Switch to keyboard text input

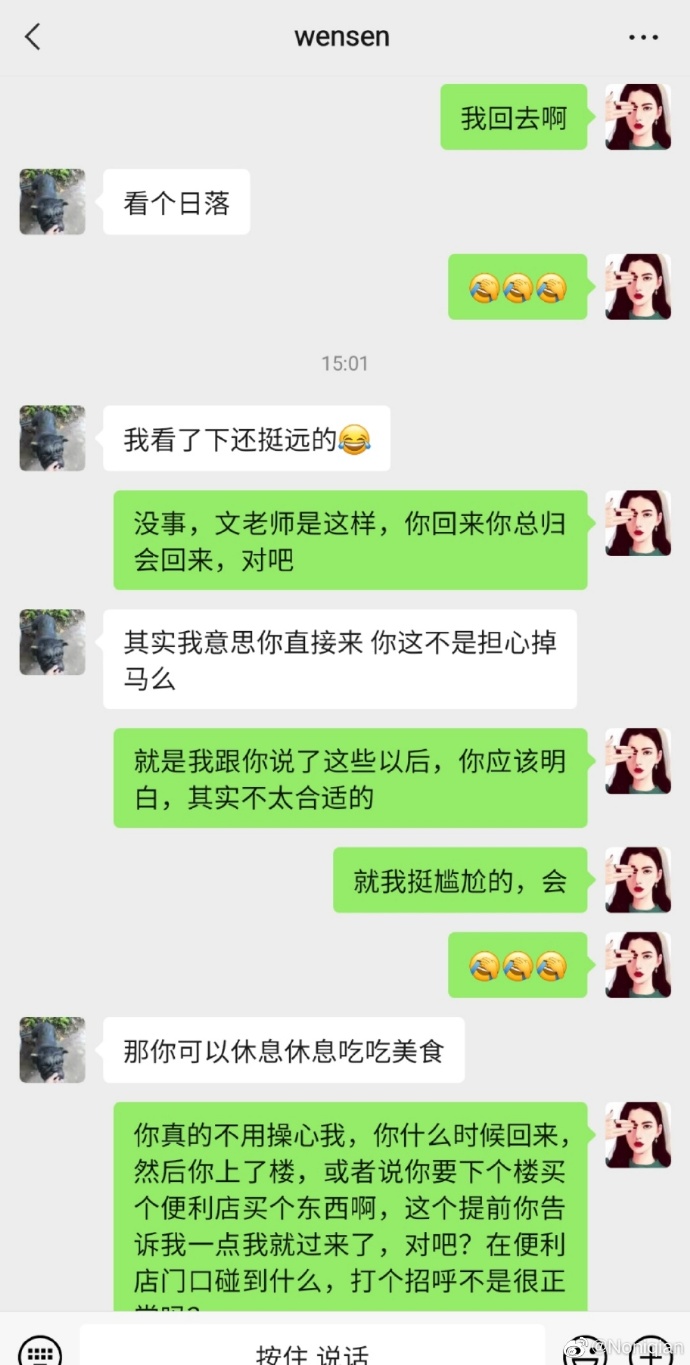[40, 1350]
